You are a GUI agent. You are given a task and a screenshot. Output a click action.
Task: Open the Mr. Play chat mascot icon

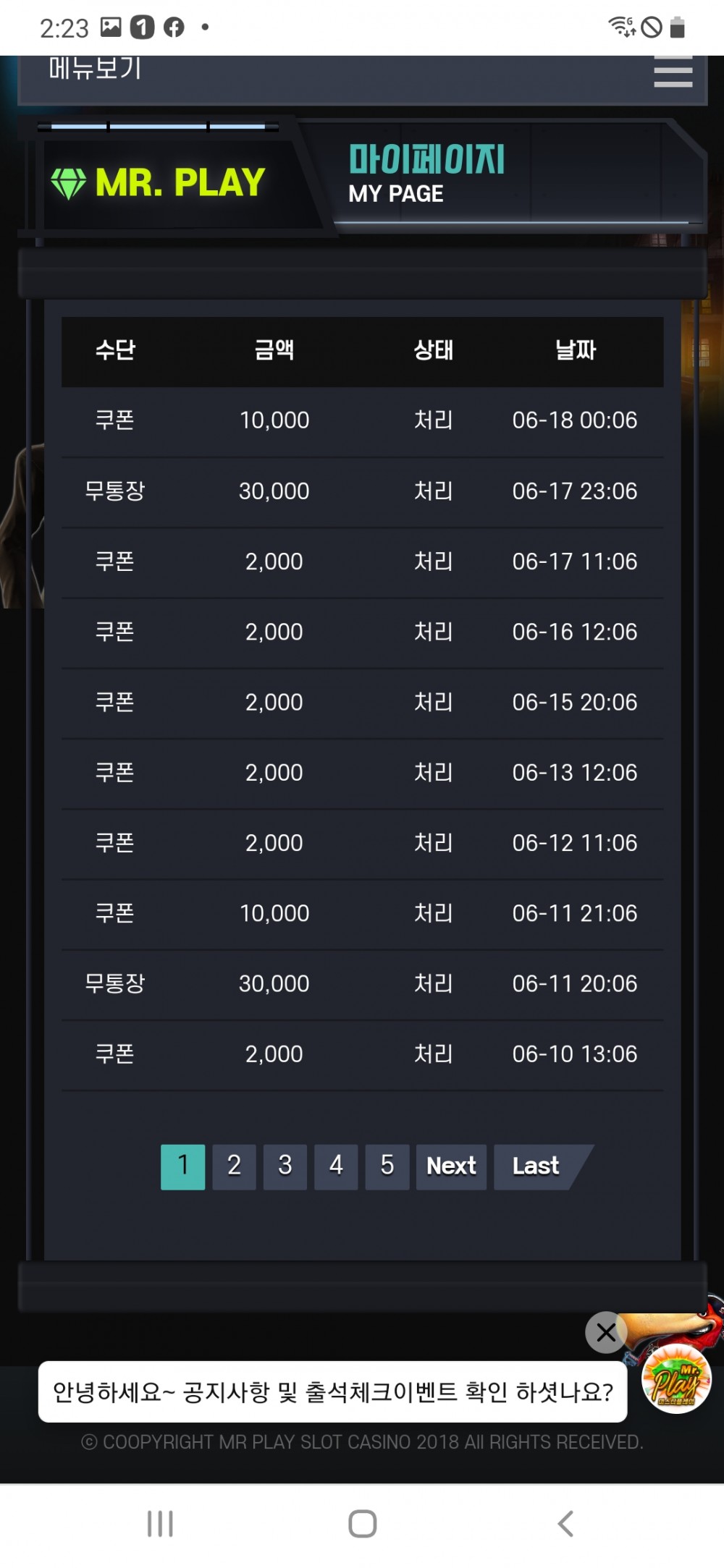(675, 1378)
